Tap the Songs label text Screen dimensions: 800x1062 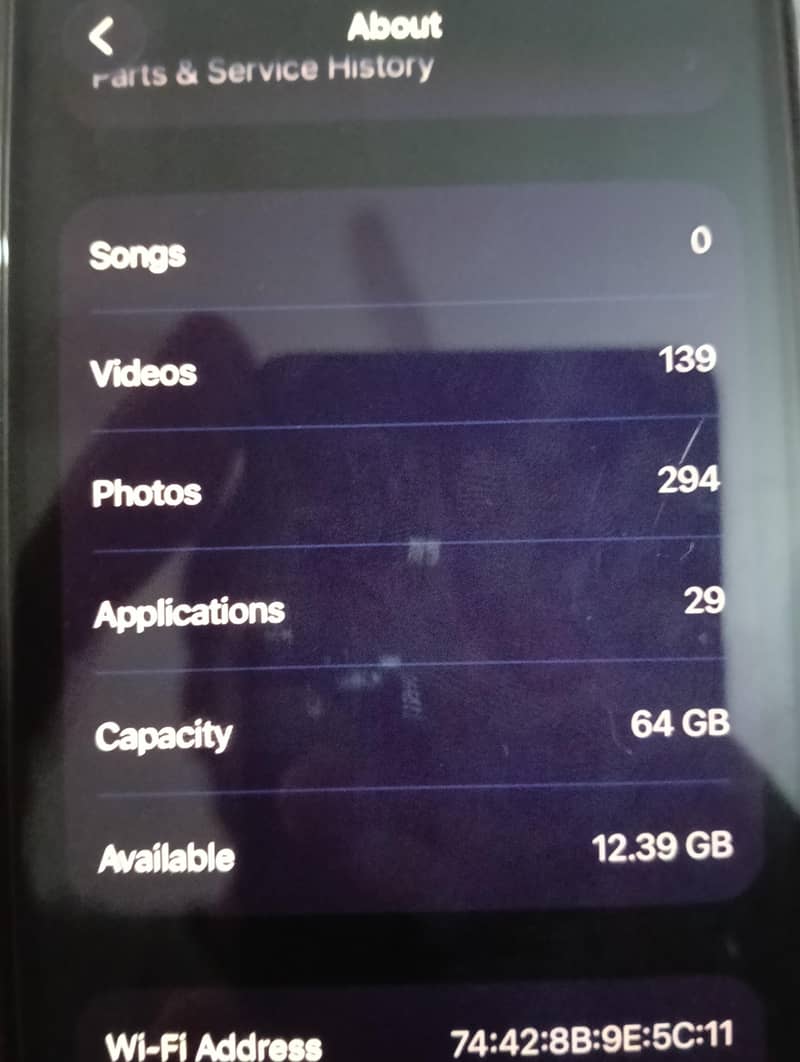tap(138, 254)
